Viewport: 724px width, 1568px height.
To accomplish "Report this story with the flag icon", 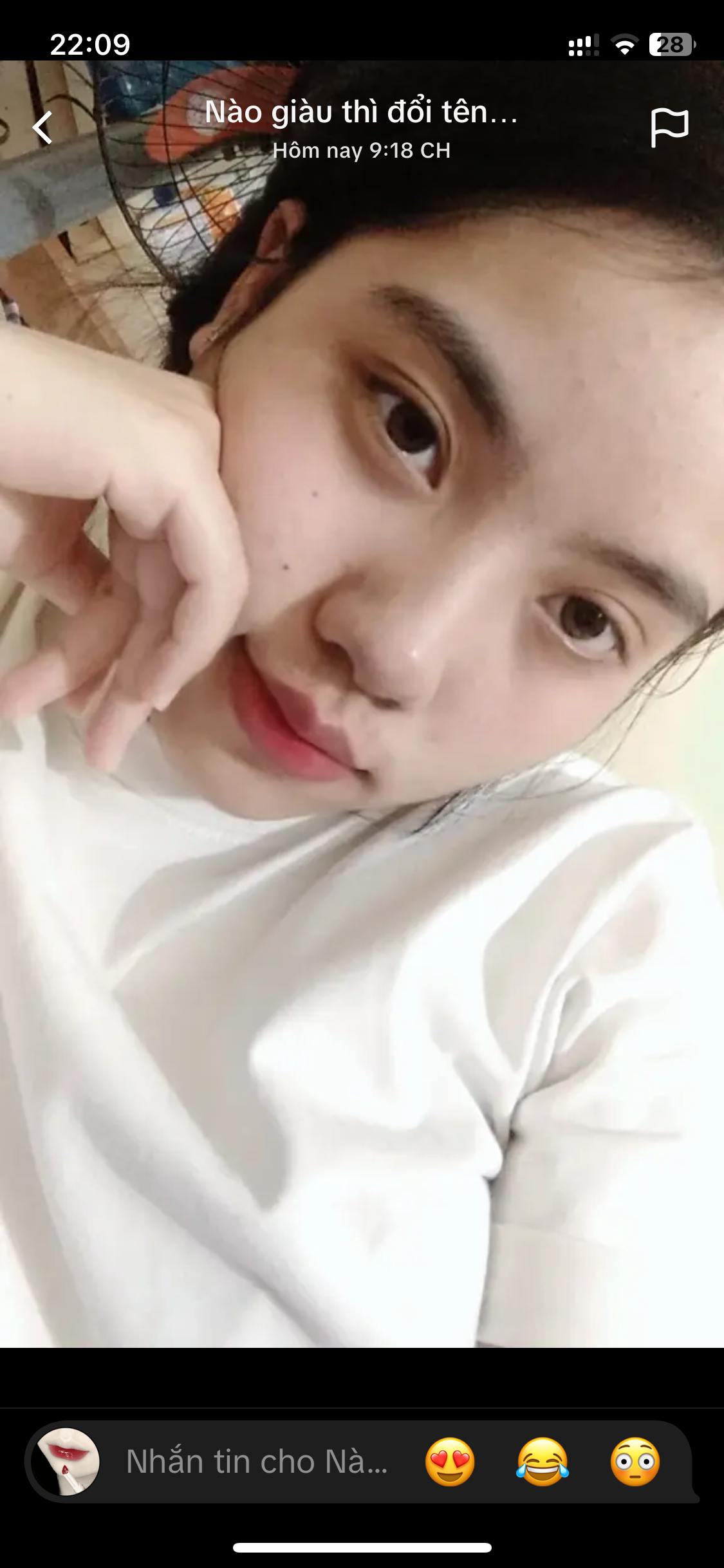I will [x=669, y=127].
